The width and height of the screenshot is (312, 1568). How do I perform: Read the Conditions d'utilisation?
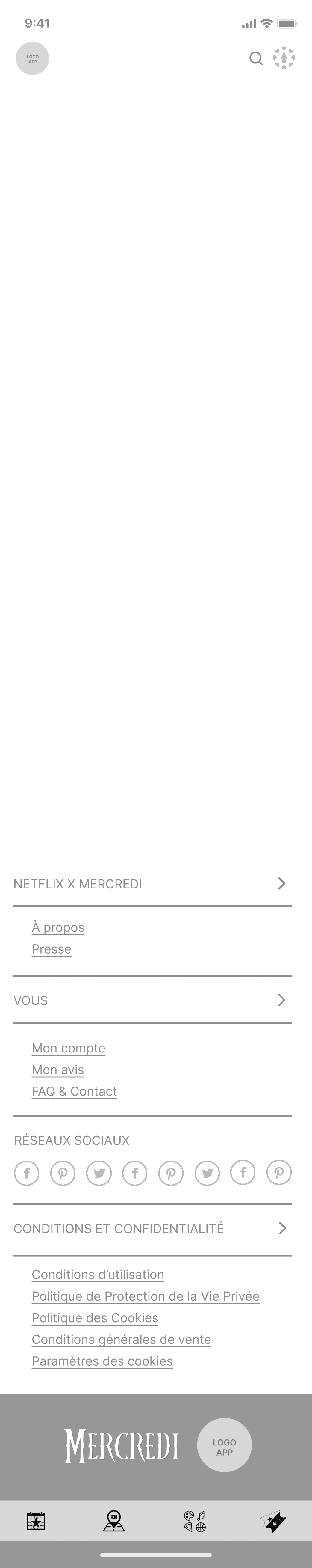pos(98,1275)
